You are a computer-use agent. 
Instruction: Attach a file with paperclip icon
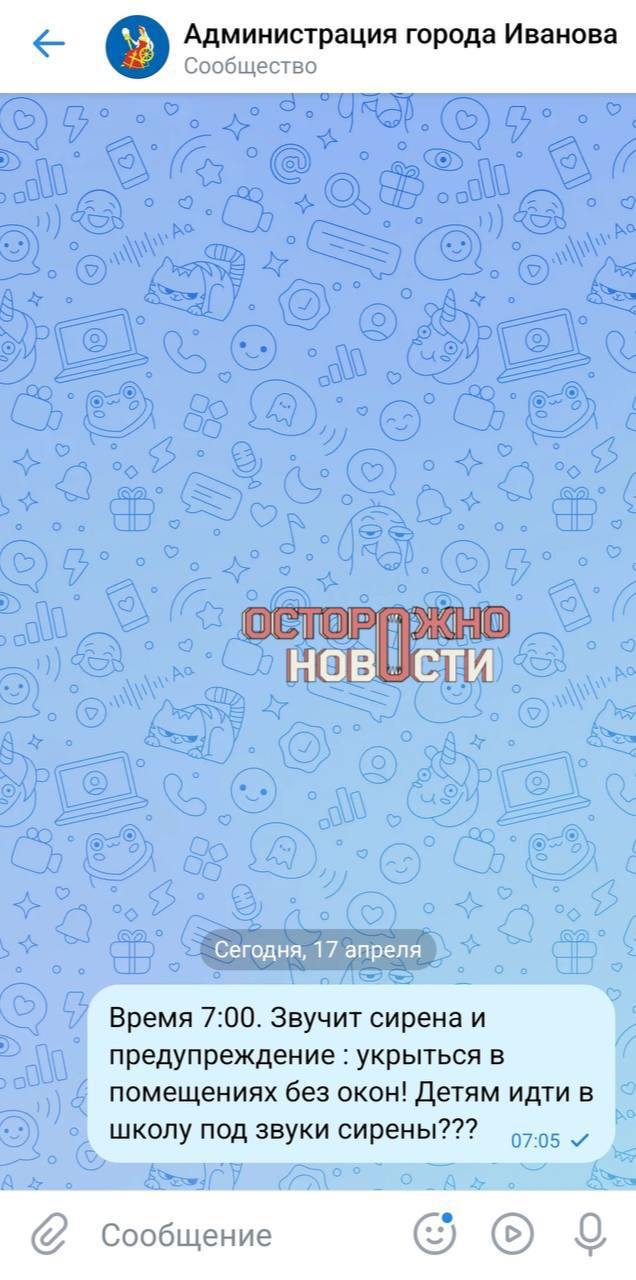[47, 1235]
